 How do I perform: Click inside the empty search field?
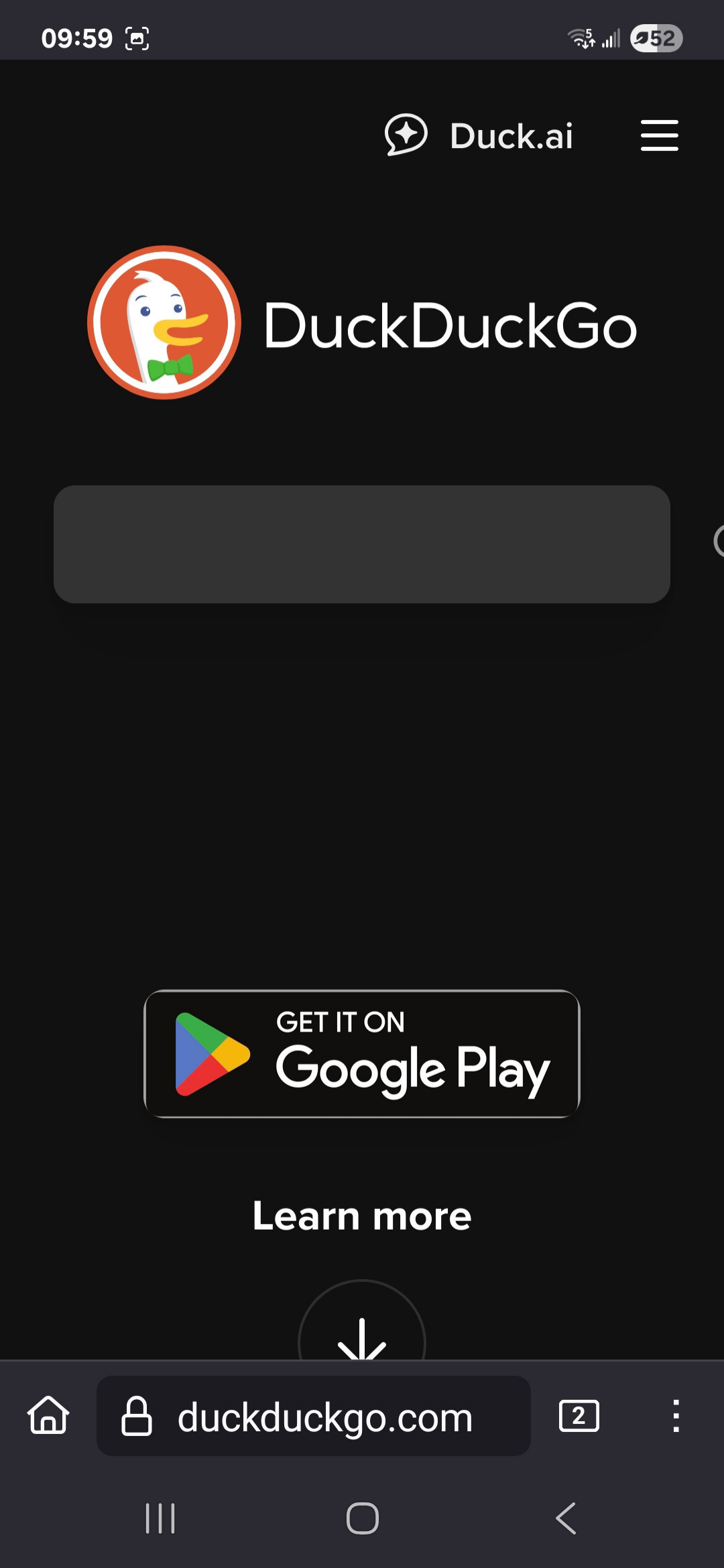(362, 544)
